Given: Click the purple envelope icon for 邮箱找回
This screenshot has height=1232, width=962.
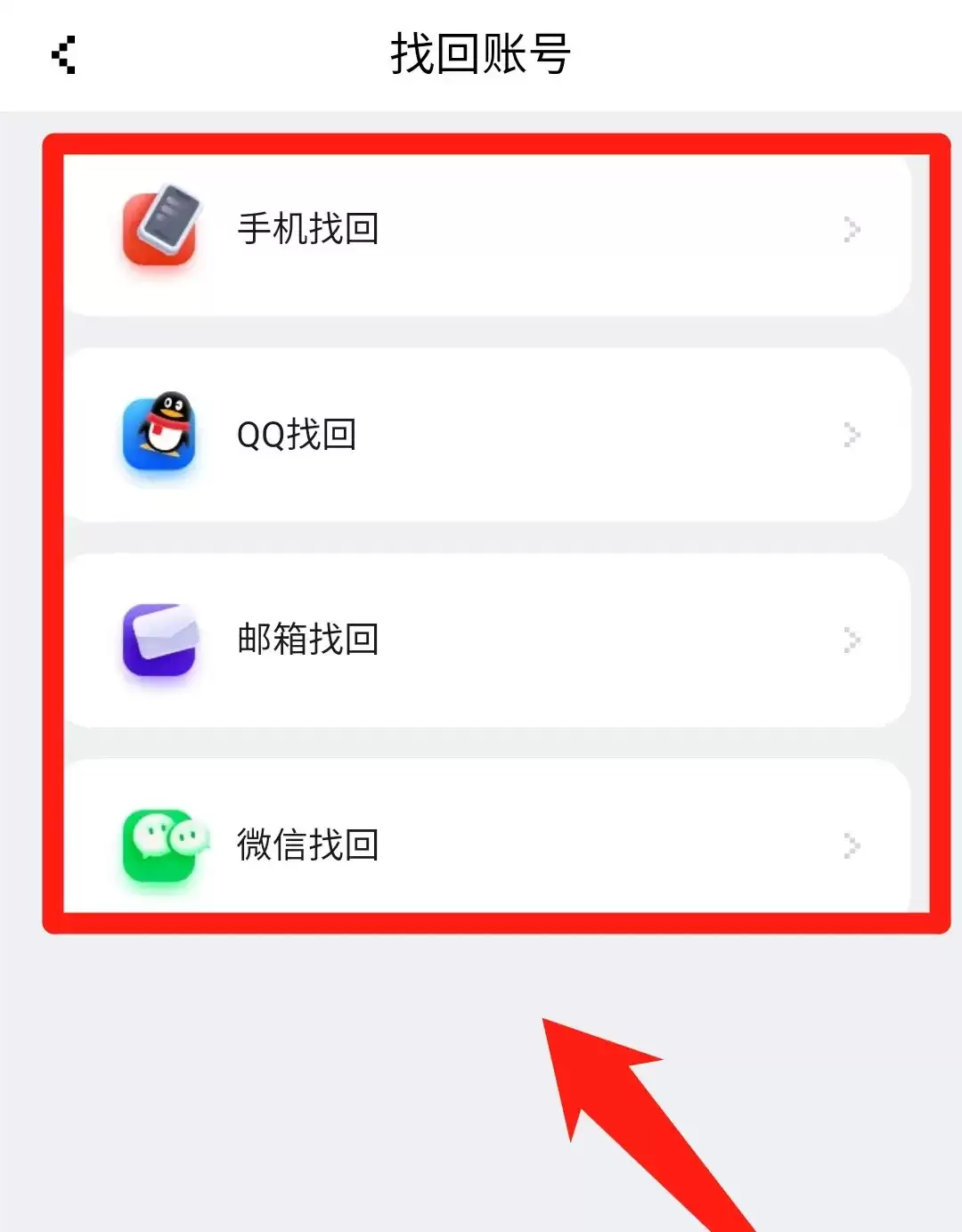Looking at the screenshot, I should (160, 639).
